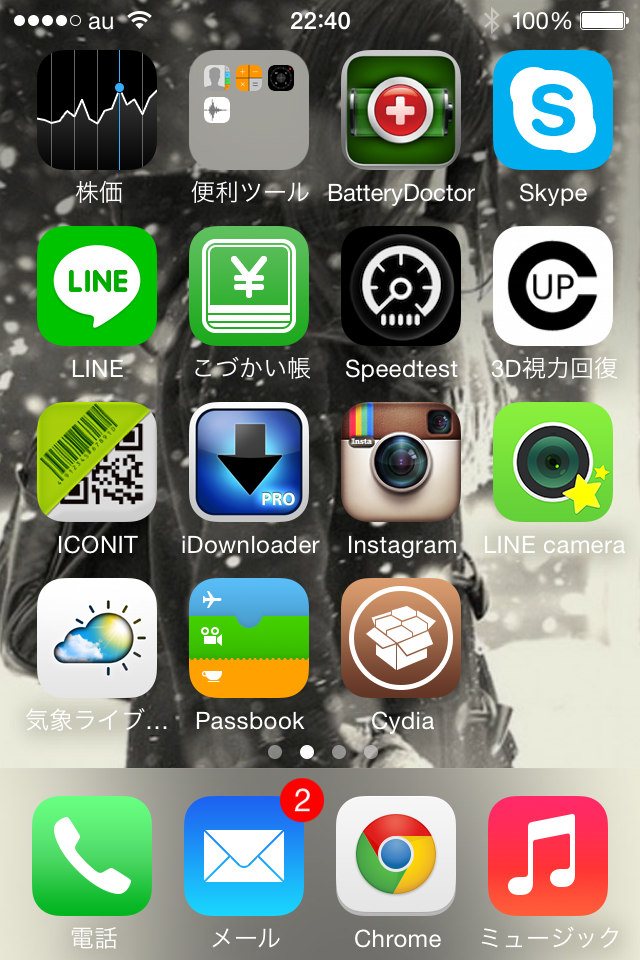Open Skype

[x=553, y=110]
